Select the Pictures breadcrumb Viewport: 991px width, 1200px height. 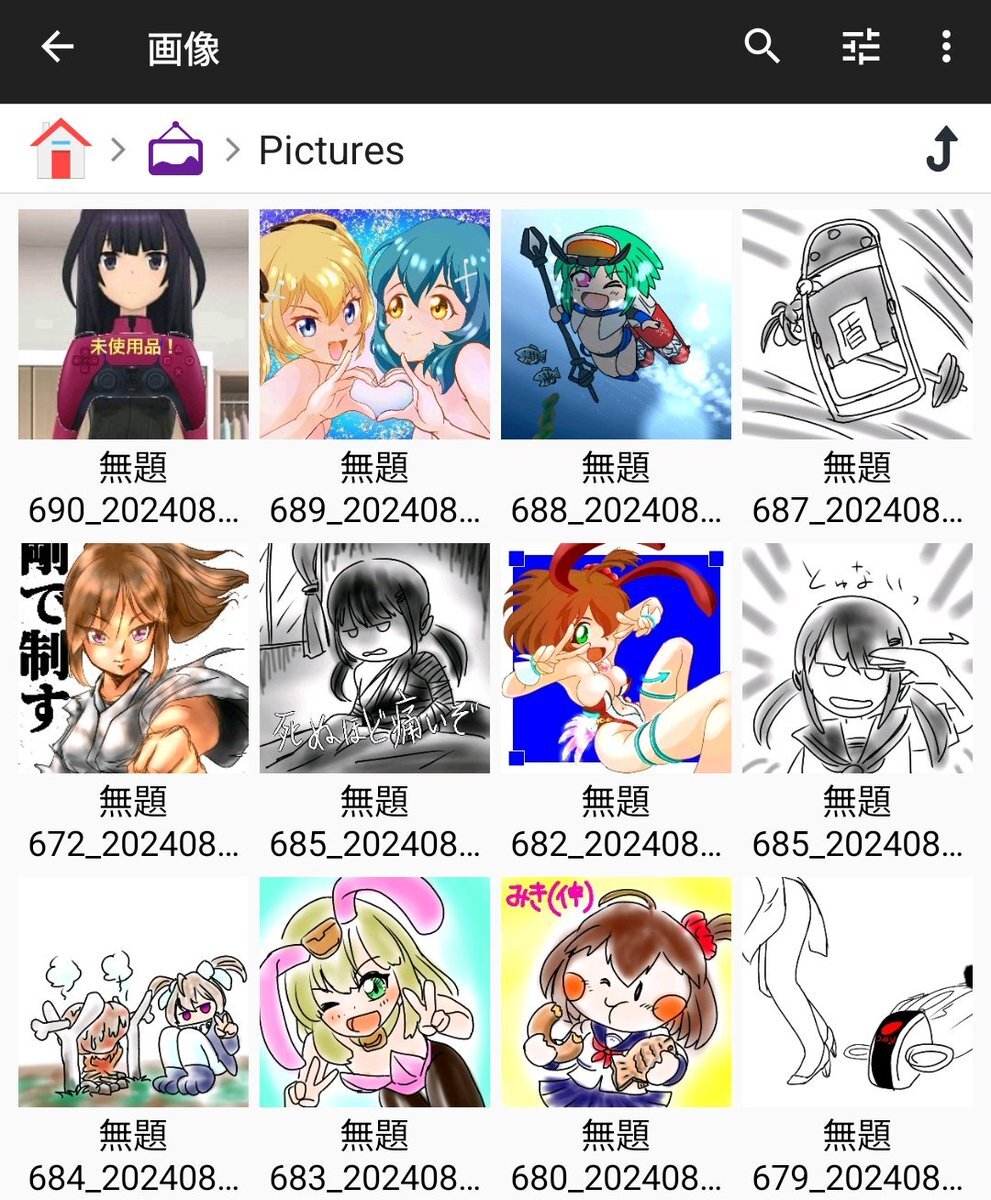tap(331, 151)
